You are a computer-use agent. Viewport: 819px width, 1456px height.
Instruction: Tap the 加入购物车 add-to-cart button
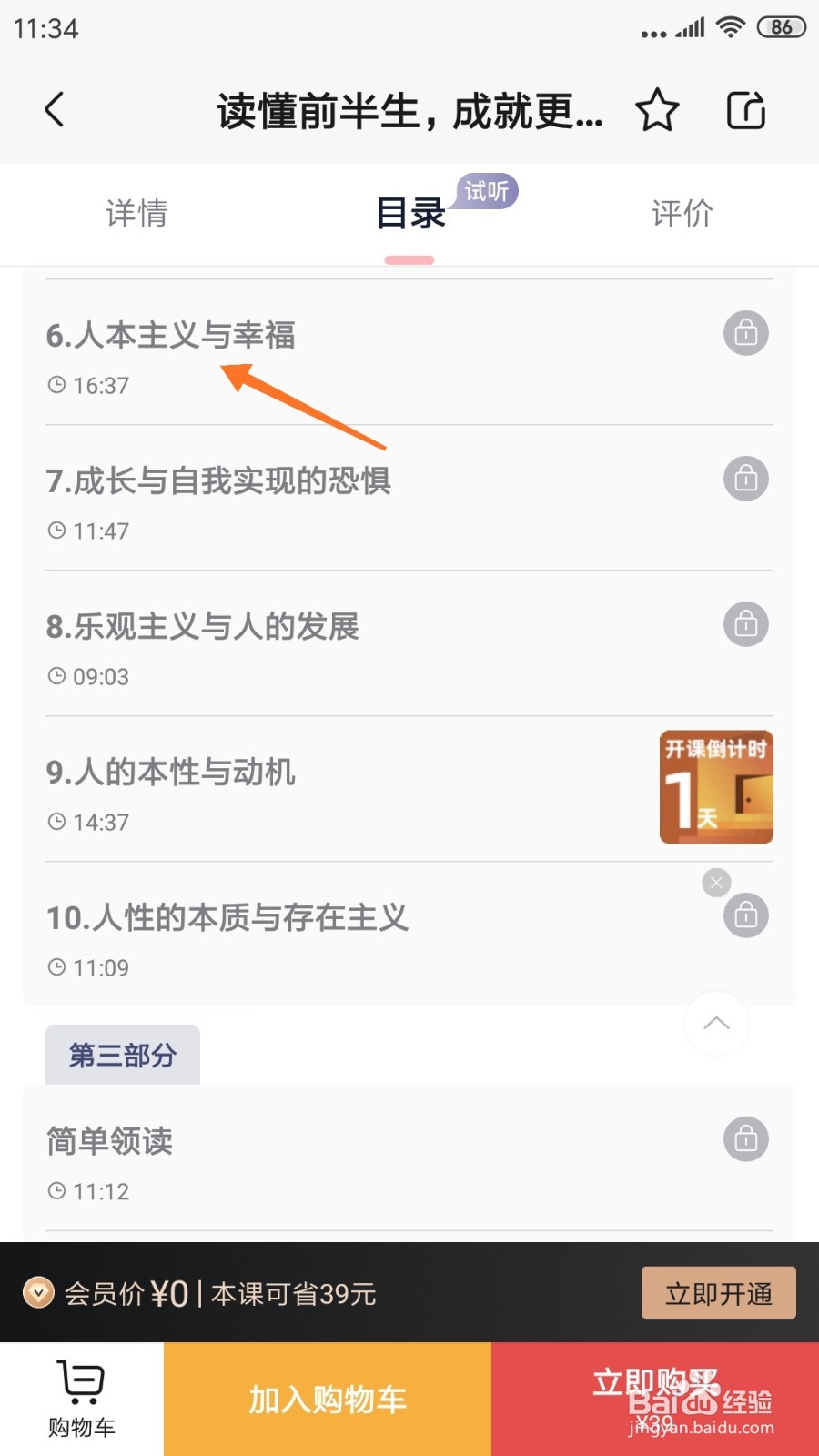(327, 1399)
